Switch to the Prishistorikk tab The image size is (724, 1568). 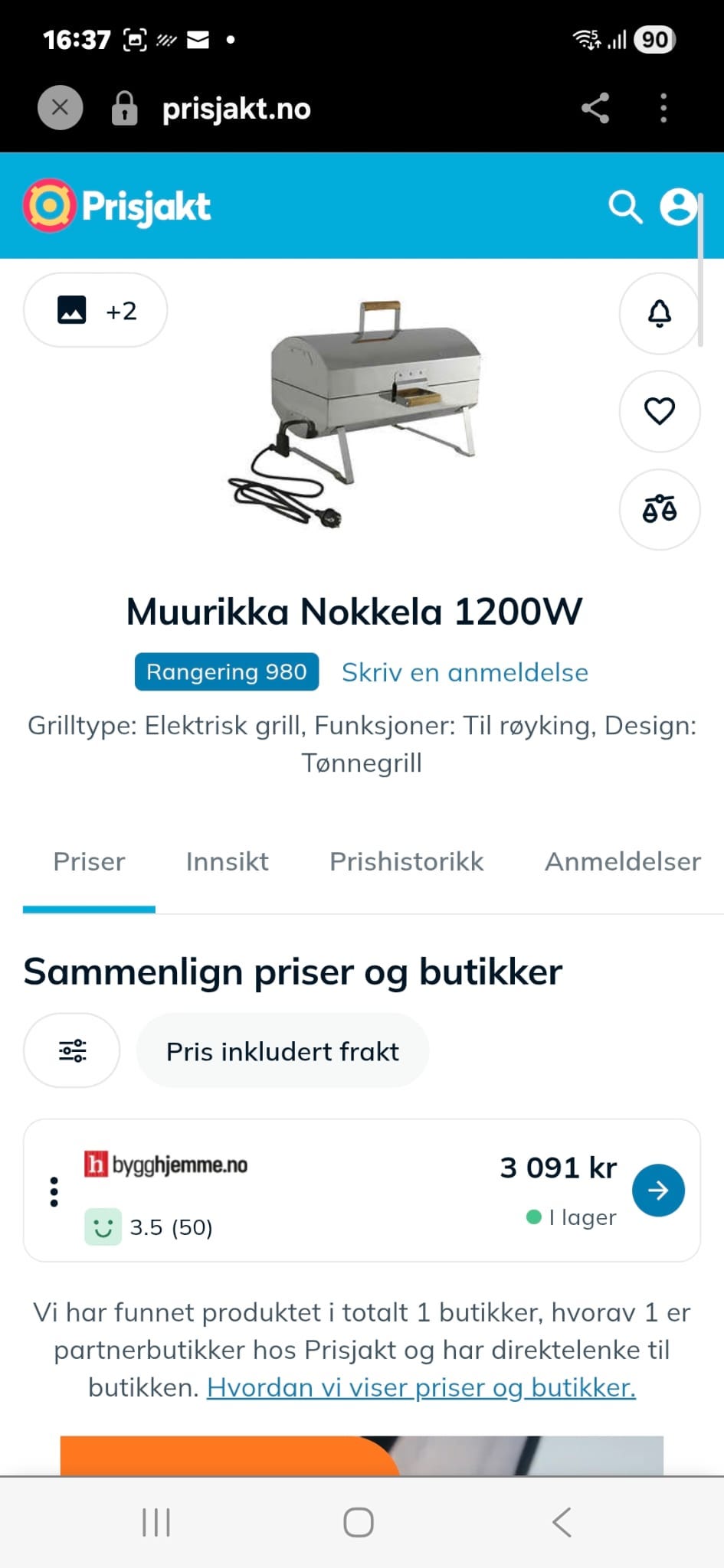tap(407, 861)
